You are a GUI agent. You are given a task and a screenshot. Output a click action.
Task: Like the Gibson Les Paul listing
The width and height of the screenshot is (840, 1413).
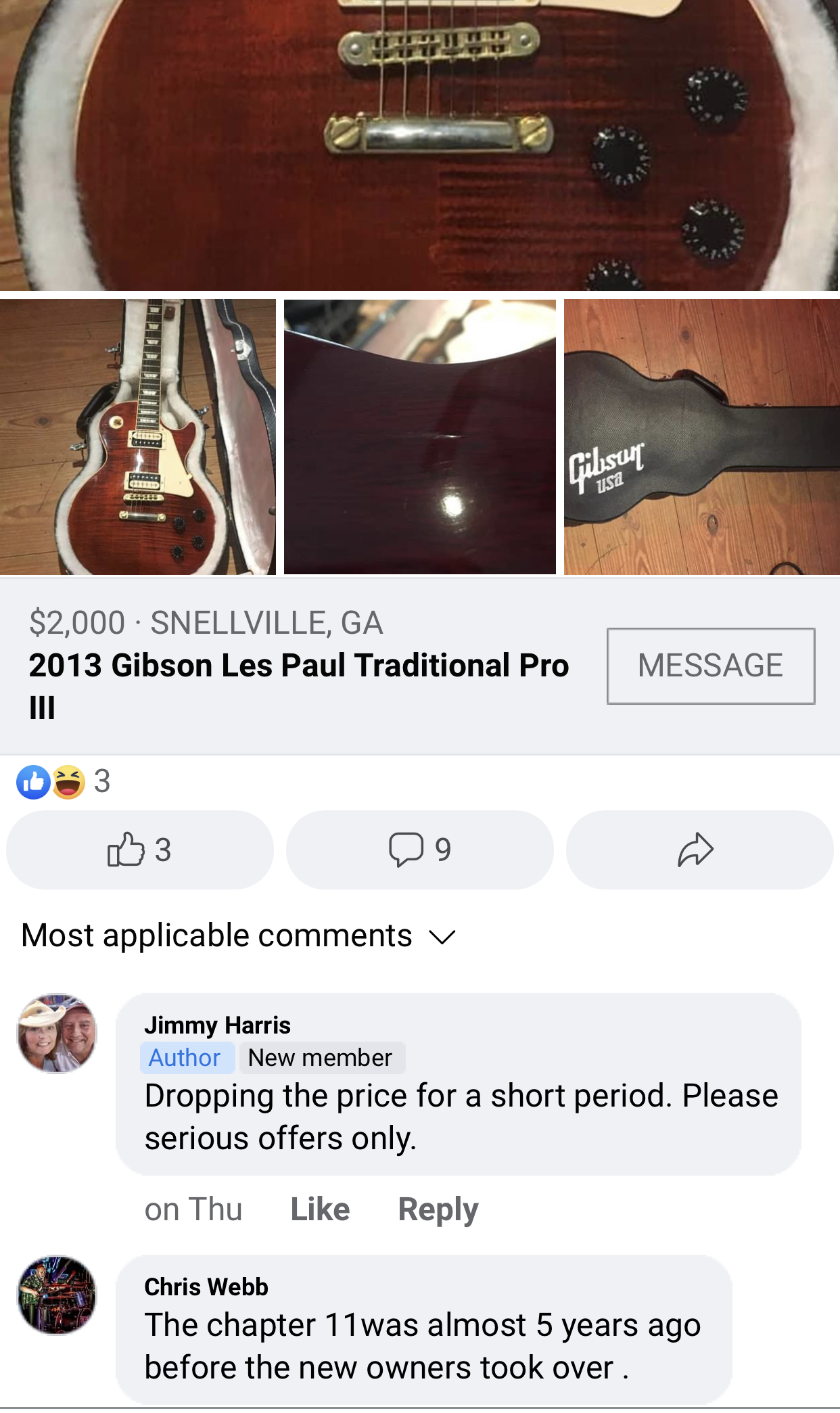click(x=139, y=850)
